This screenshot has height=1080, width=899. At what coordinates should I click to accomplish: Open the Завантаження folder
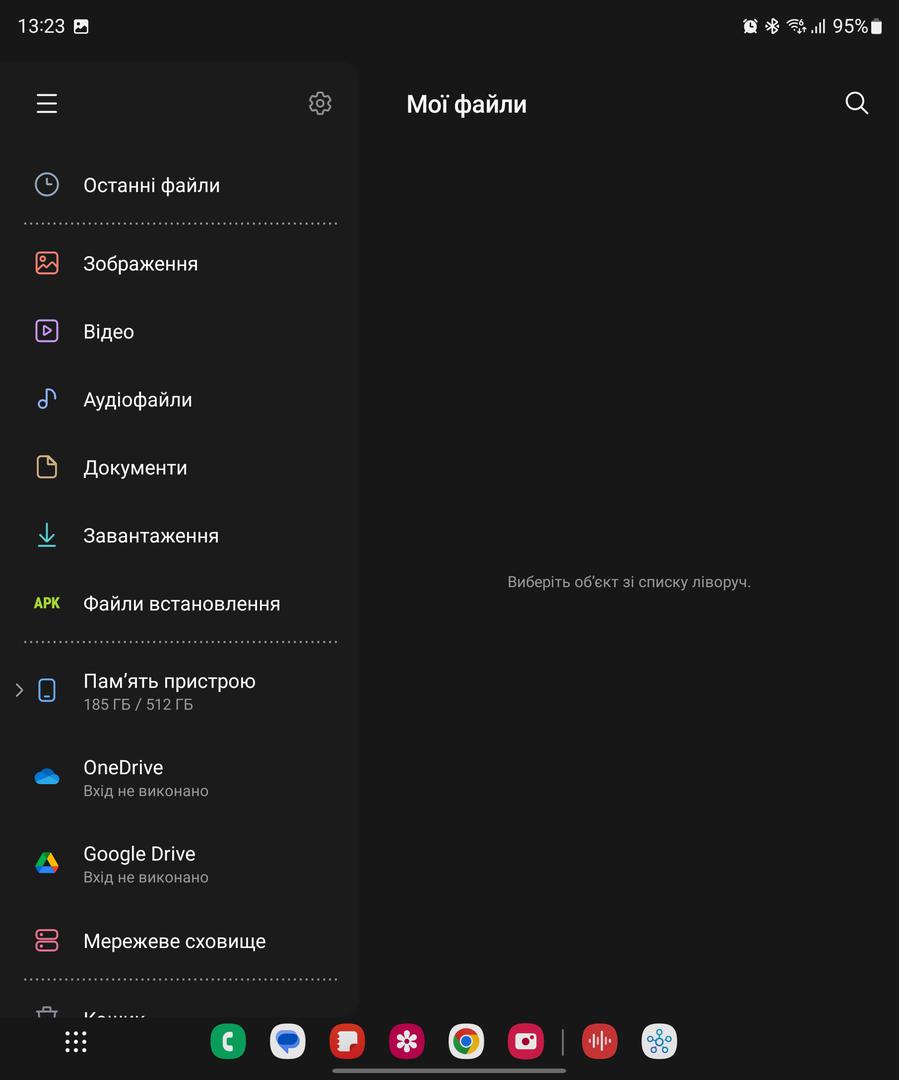coord(180,535)
